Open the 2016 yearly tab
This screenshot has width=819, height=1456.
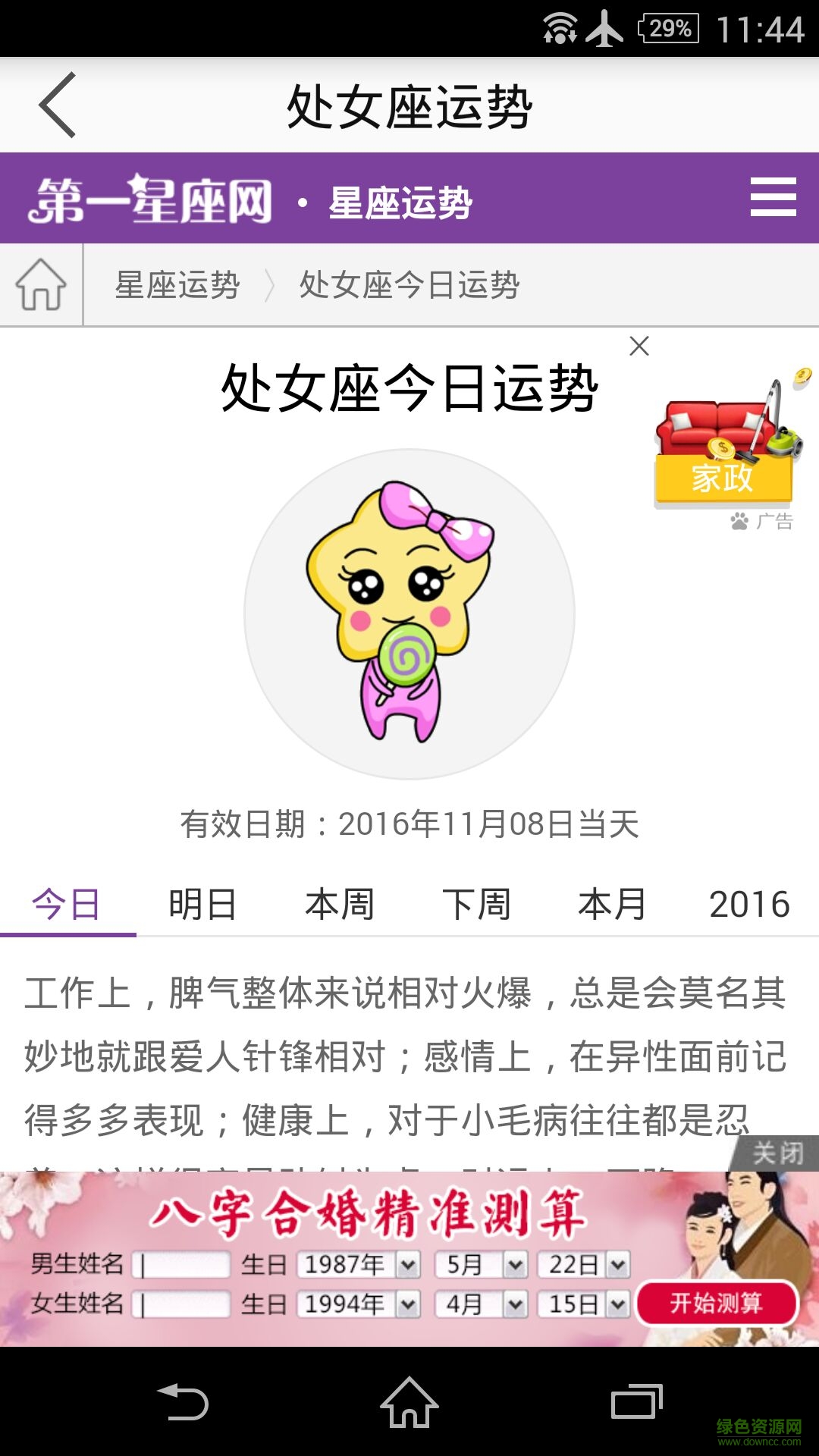click(x=749, y=904)
